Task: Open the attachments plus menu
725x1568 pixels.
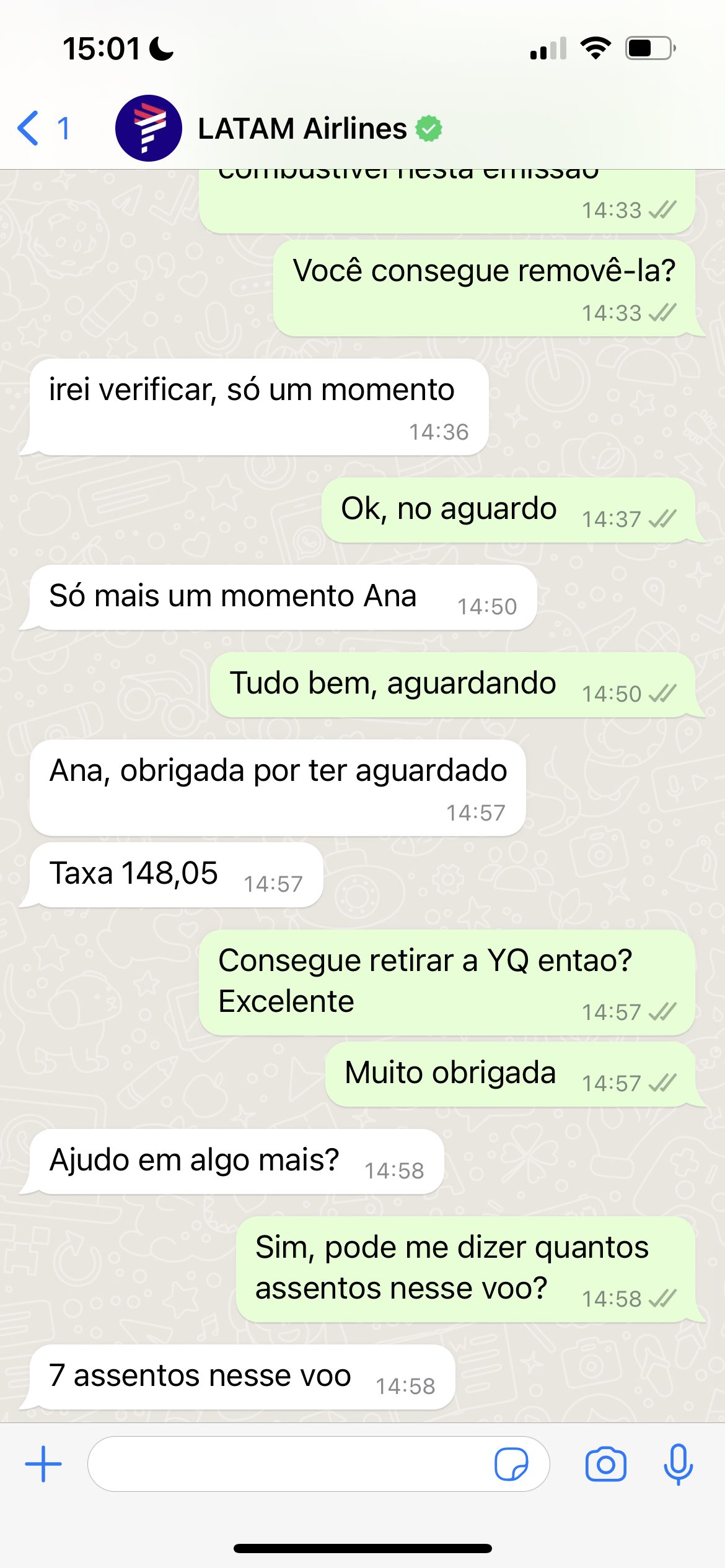Action: (x=43, y=1464)
